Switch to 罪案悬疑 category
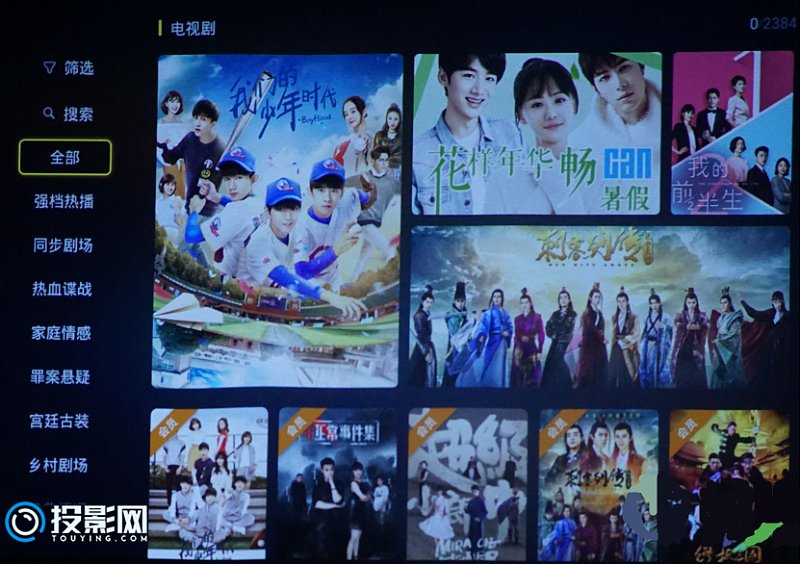Image resolution: width=800 pixels, height=564 pixels. pyautogui.click(x=60, y=377)
